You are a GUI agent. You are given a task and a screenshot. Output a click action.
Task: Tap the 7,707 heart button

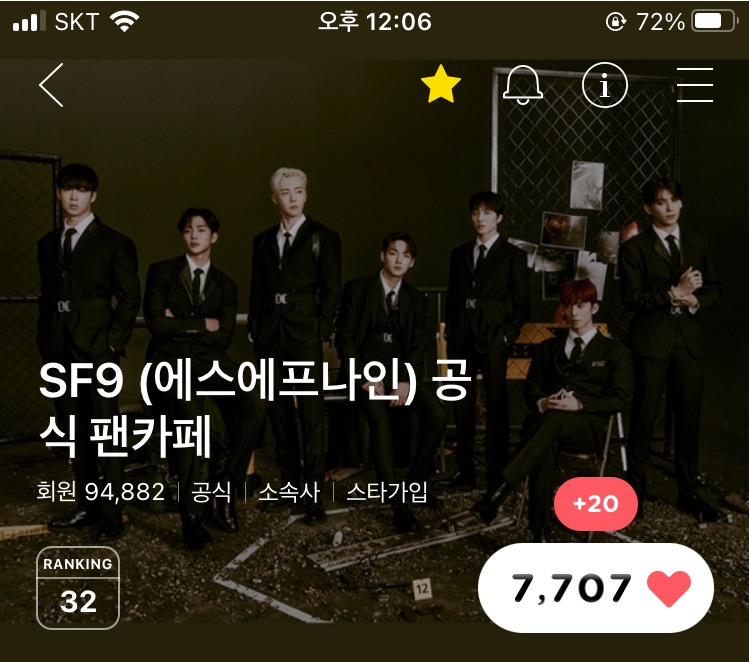click(x=596, y=588)
